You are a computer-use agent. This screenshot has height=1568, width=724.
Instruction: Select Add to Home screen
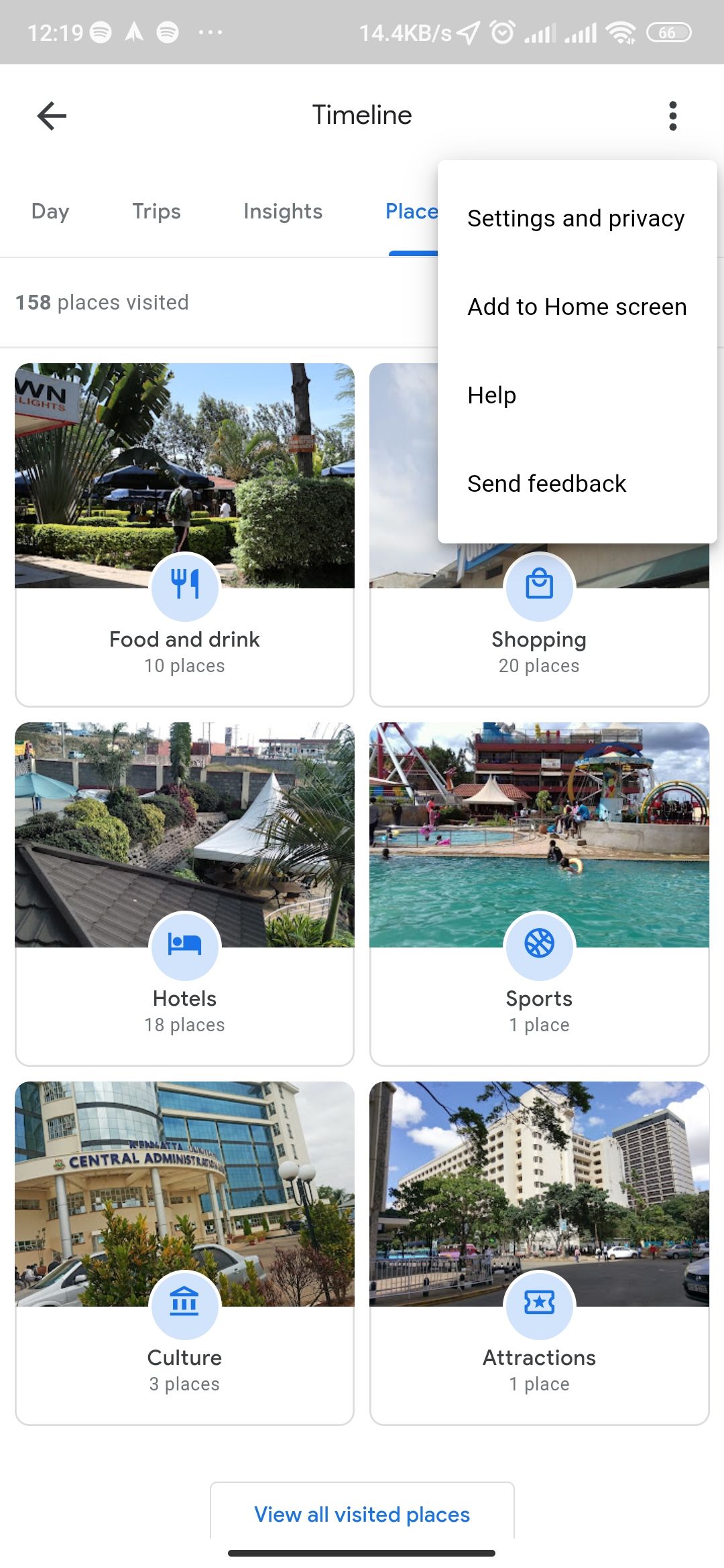pos(577,306)
